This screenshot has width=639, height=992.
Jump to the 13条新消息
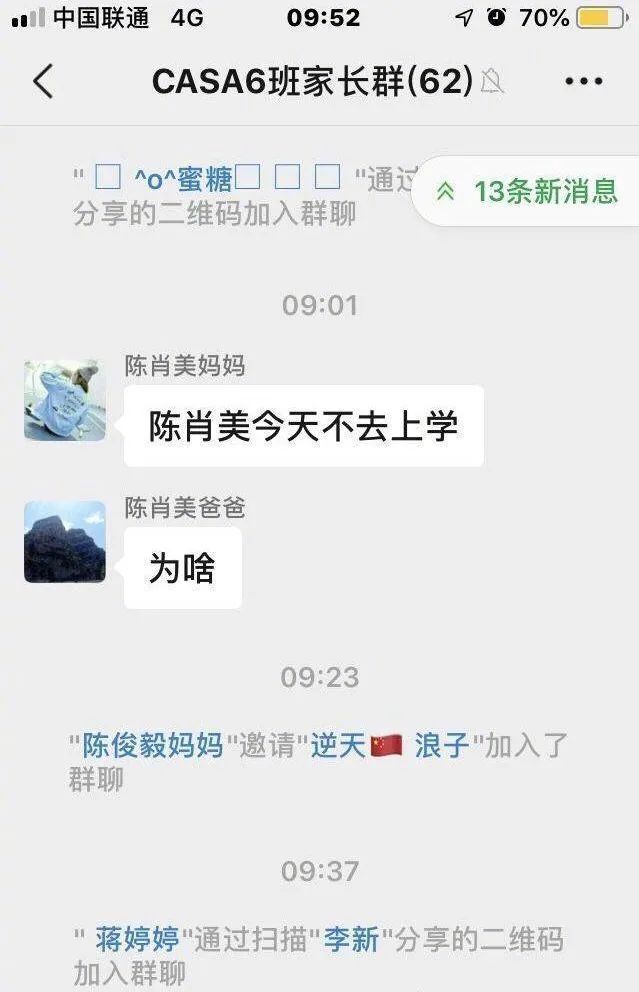click(x=530, y=191)
